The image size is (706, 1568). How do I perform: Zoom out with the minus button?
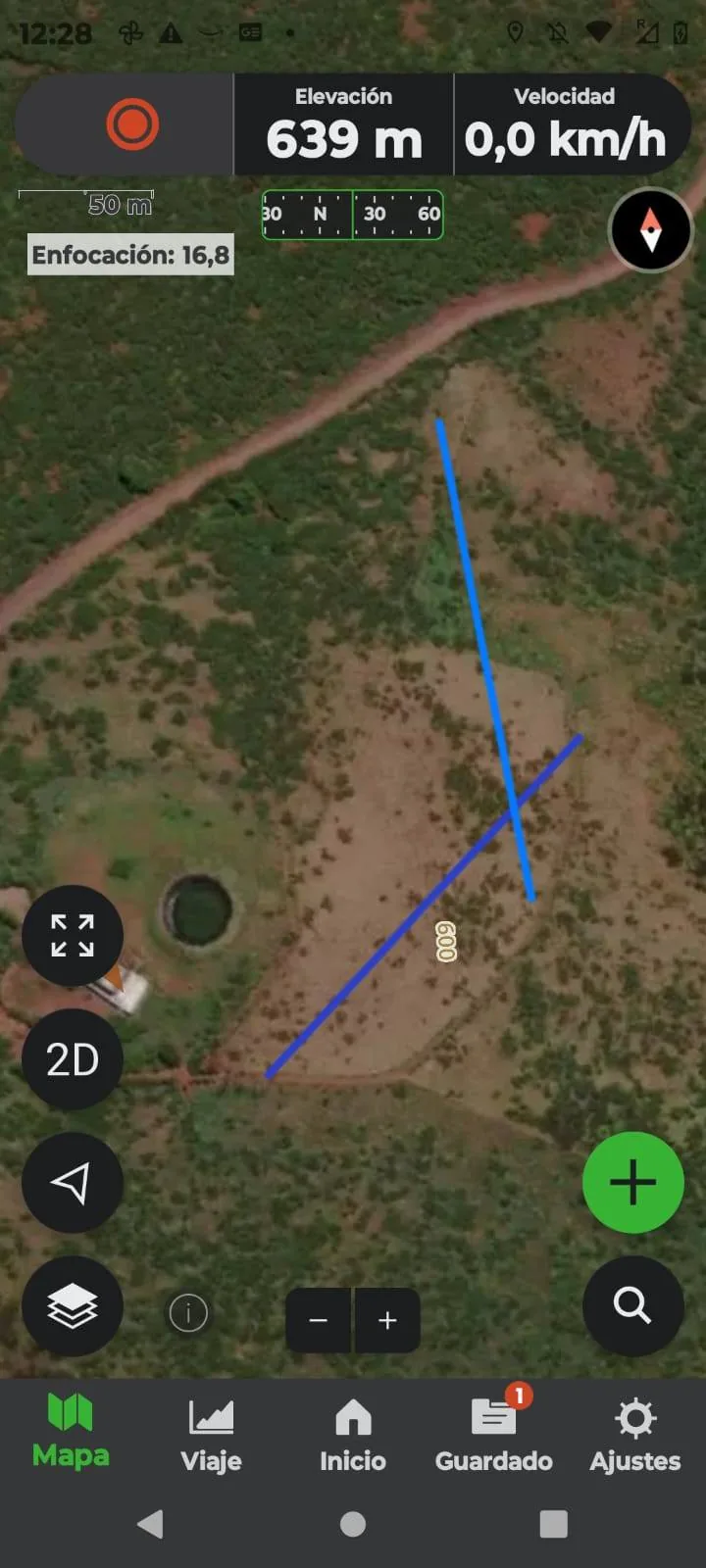(x=318, y=1321)
